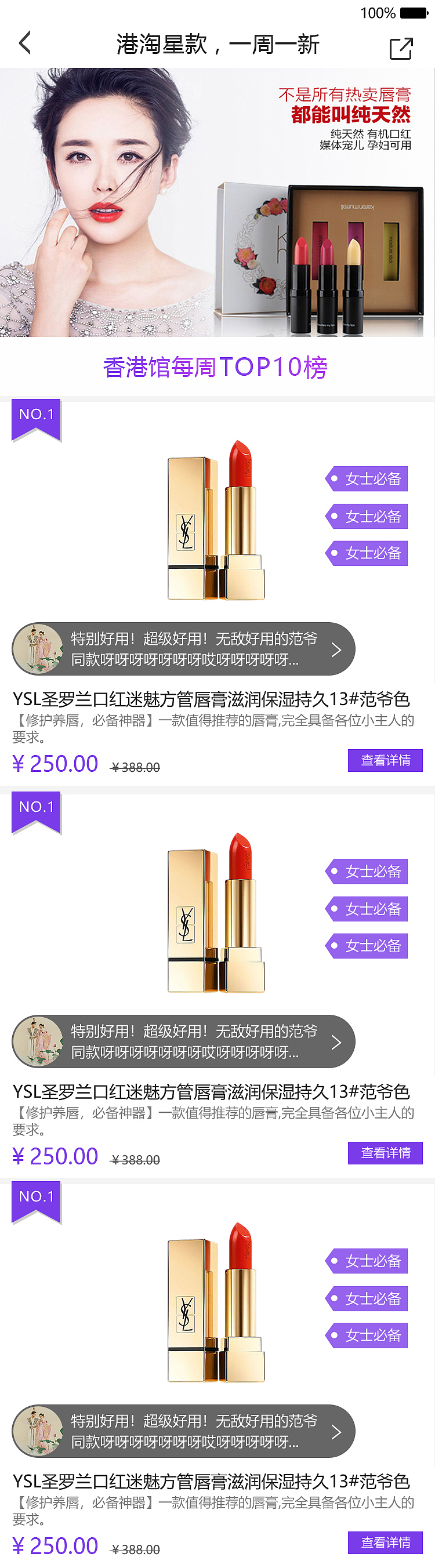Open the review bubble in the first listing
Viewport: 435px width, 1568px height.
click(183, 649)
